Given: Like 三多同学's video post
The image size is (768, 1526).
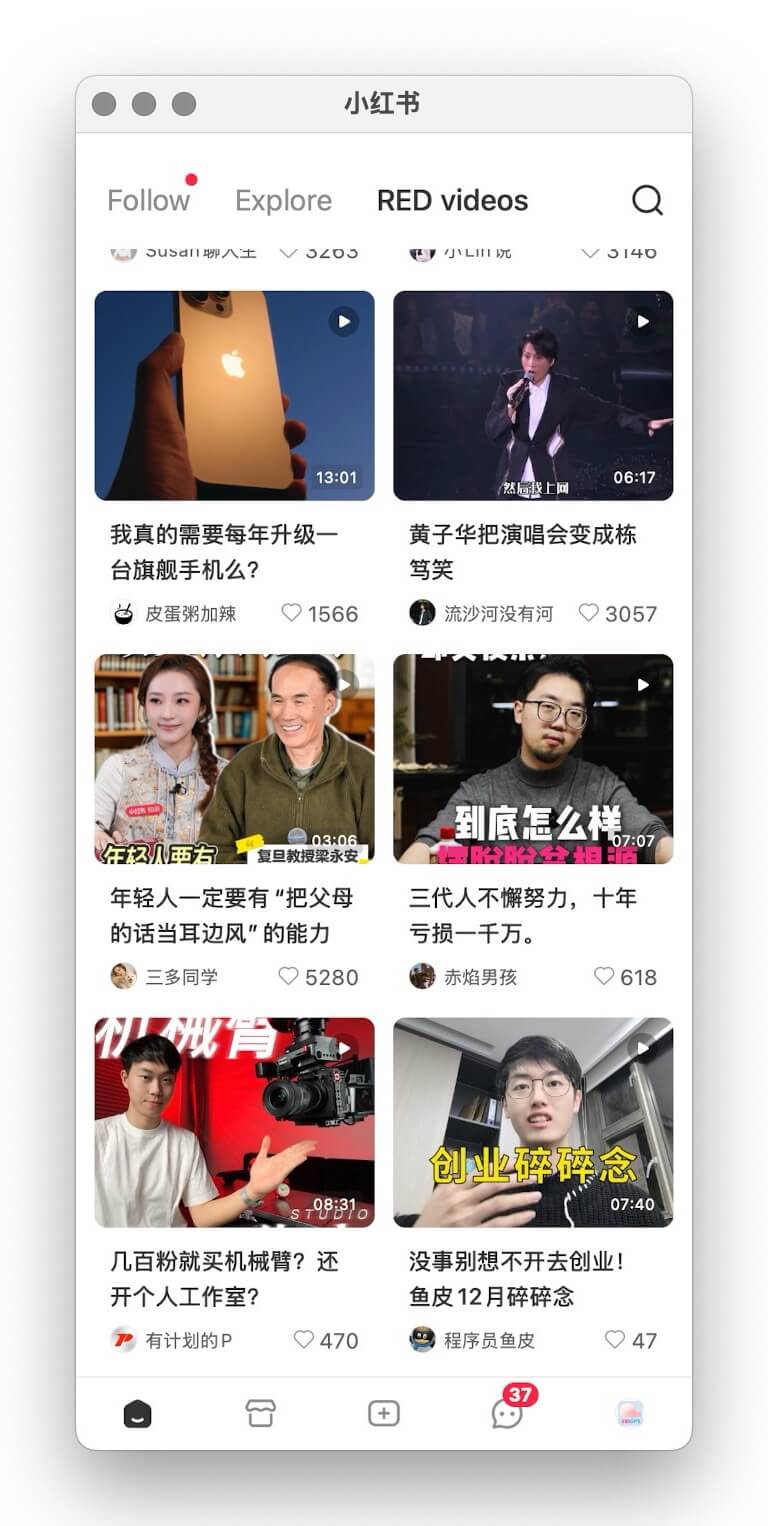Looking at the screenshot, I should tap(288, 976).
